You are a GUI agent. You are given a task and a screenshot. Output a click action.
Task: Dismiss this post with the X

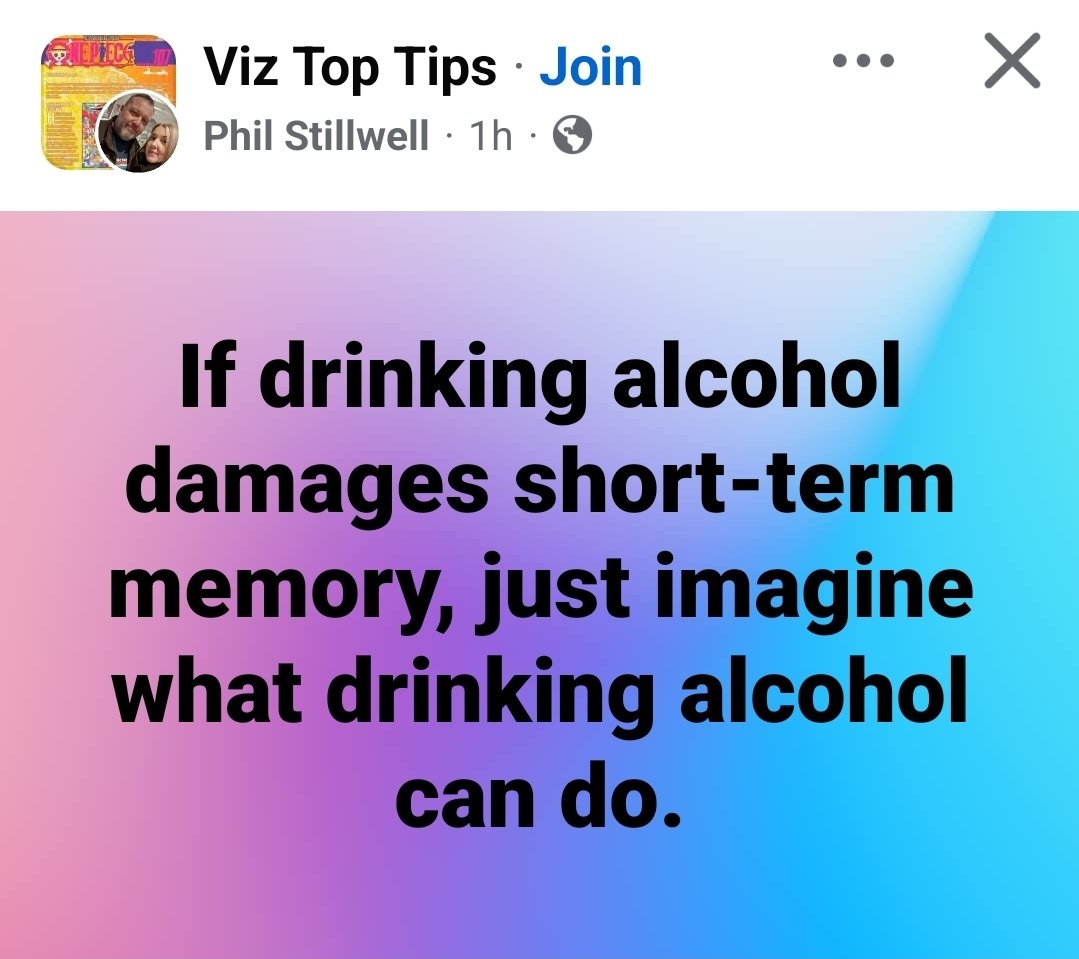click(x=1011, y=63)
